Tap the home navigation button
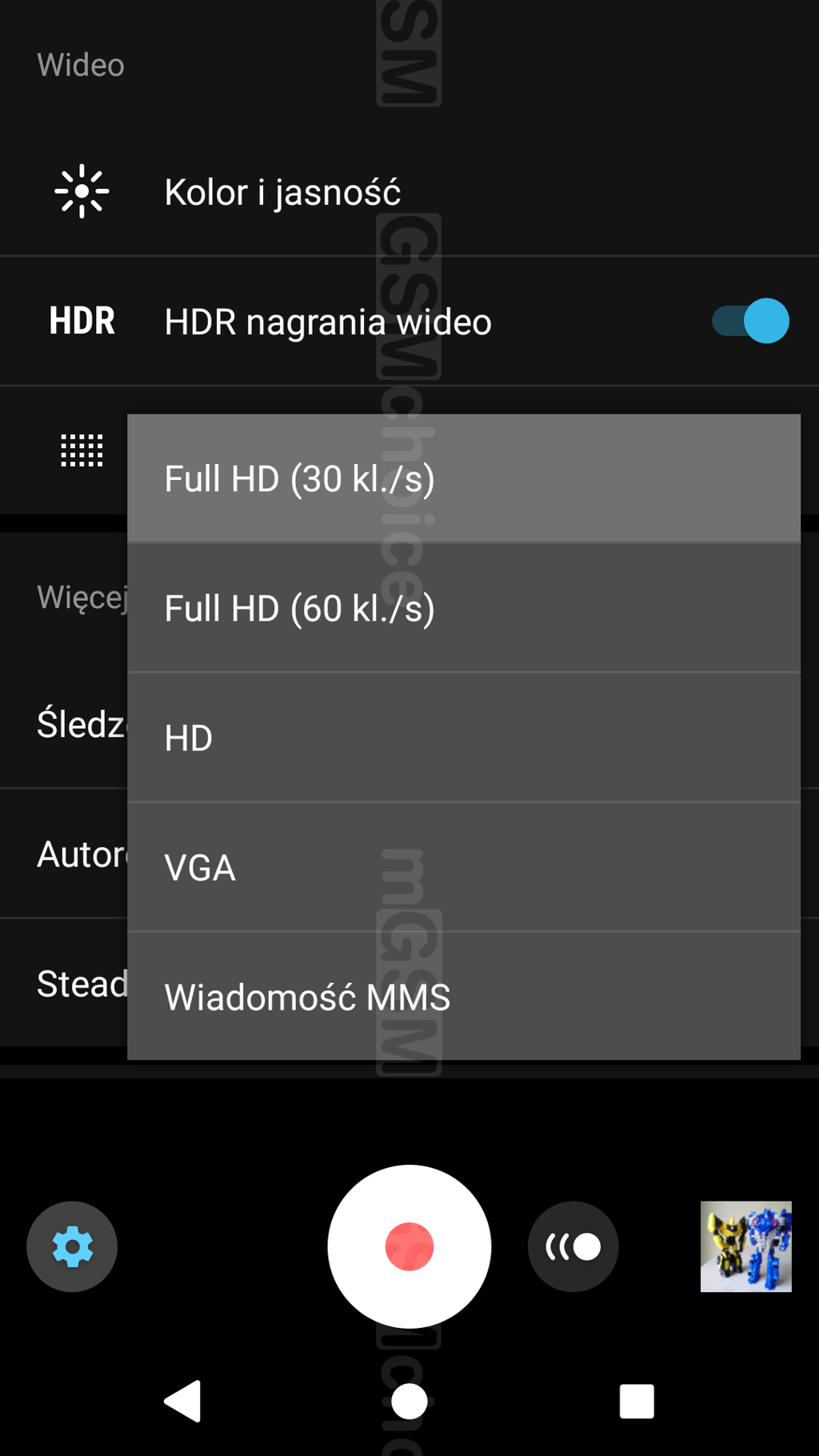 pyautogui.click(x=409, y=1401)
